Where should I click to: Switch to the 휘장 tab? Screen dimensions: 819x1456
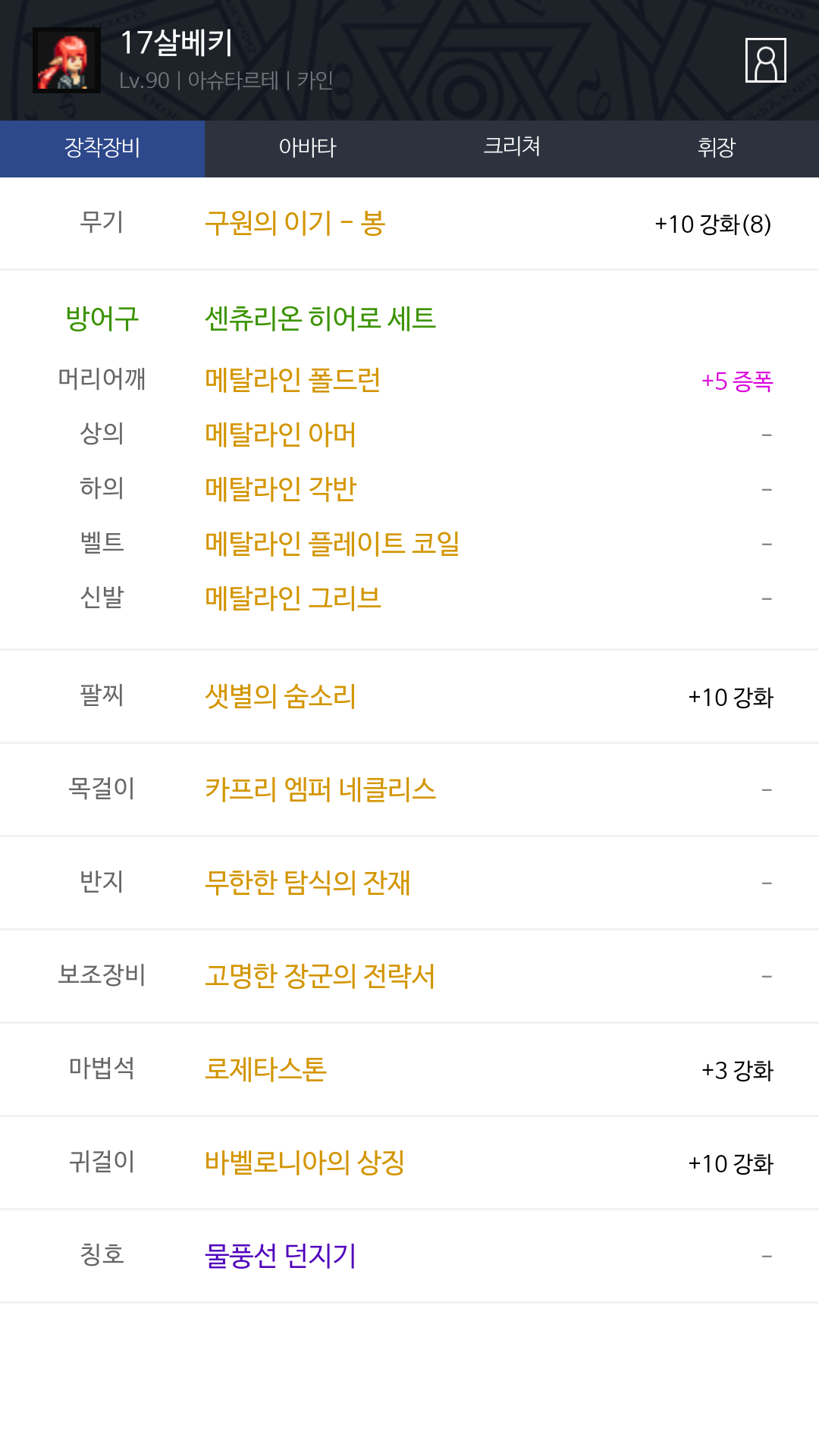point(717,148)
